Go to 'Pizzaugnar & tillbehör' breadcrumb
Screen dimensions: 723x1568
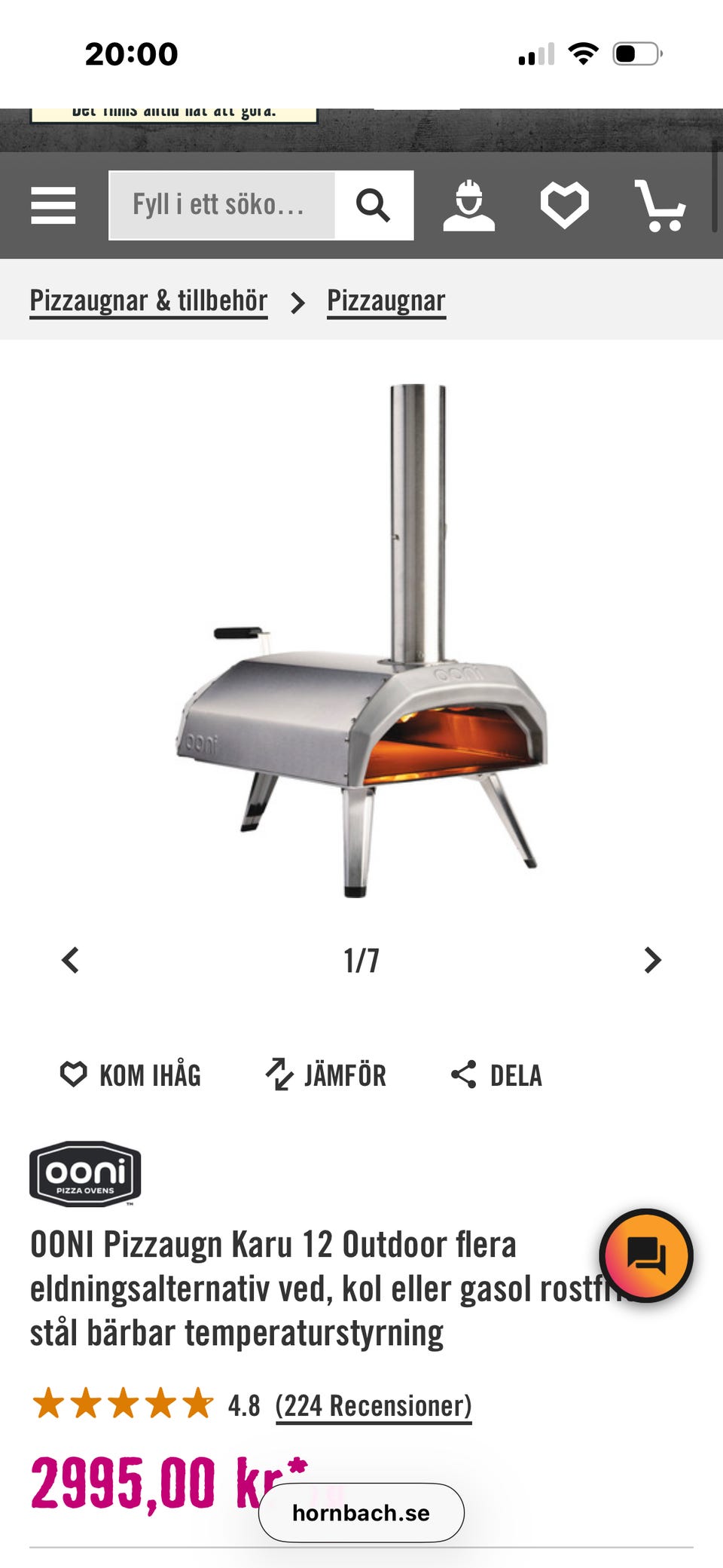[148, 301]
